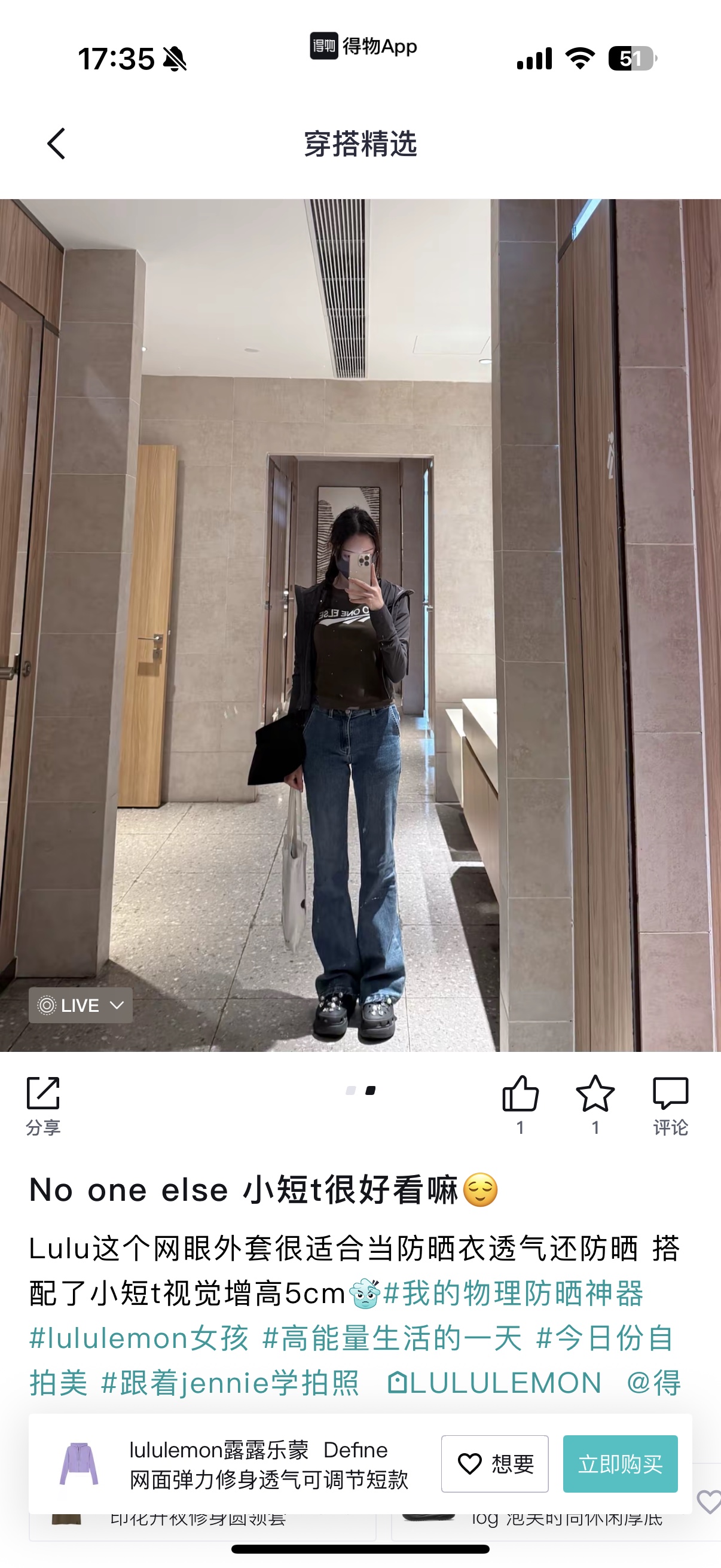Tap 想要 on the lululemon Define item
This screenshot has height=1568, width=721.
[494, 1463]
